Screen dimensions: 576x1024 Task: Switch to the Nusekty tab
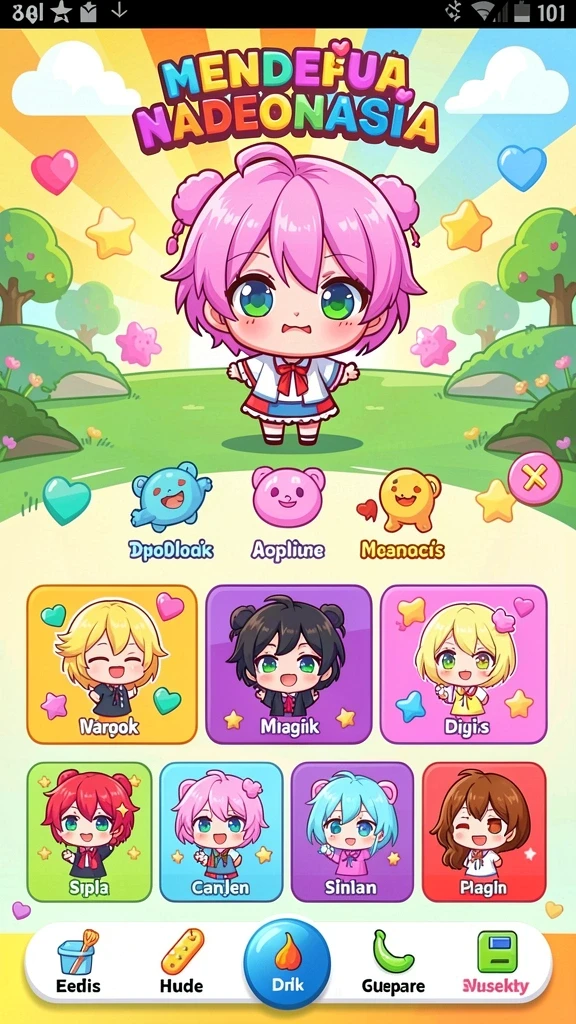tap(496, 962)
